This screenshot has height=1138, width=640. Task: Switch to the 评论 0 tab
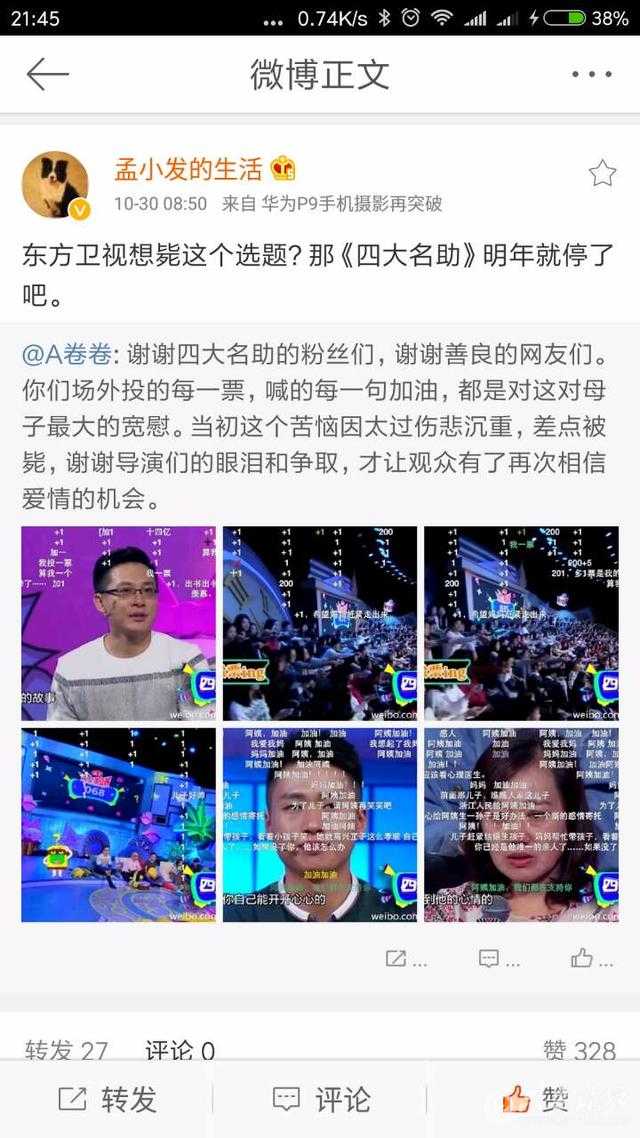click(x=180, y=1051)
